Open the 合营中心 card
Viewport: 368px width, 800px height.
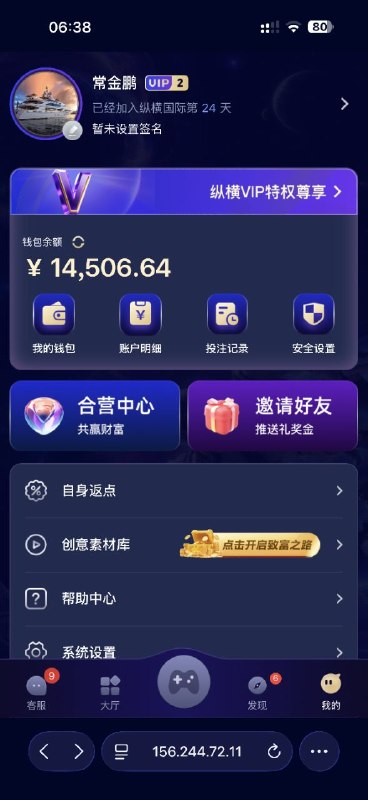coord(95,416)
